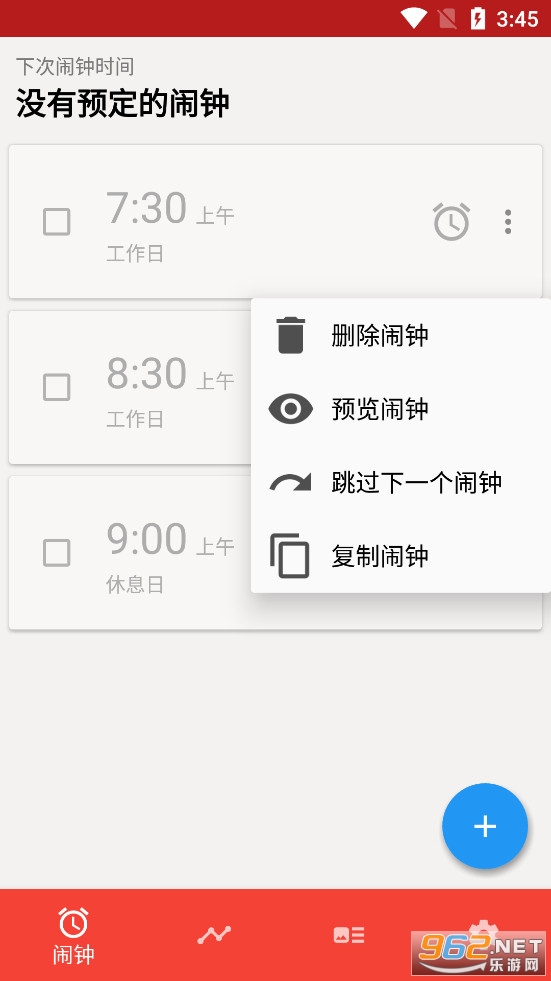Enable the 7:30 上午 alarm checkbox

pyautogui.click(x=57, y=222)
